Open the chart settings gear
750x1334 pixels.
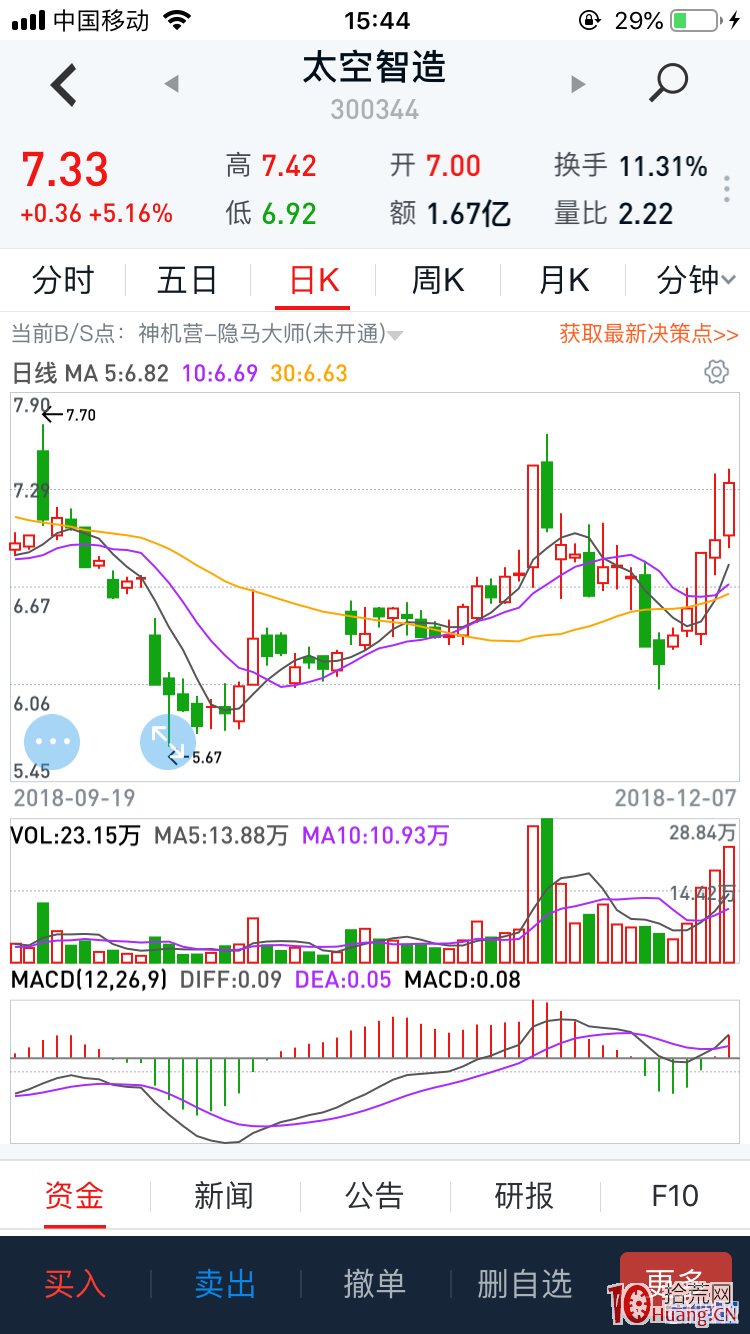pos(716,371)
